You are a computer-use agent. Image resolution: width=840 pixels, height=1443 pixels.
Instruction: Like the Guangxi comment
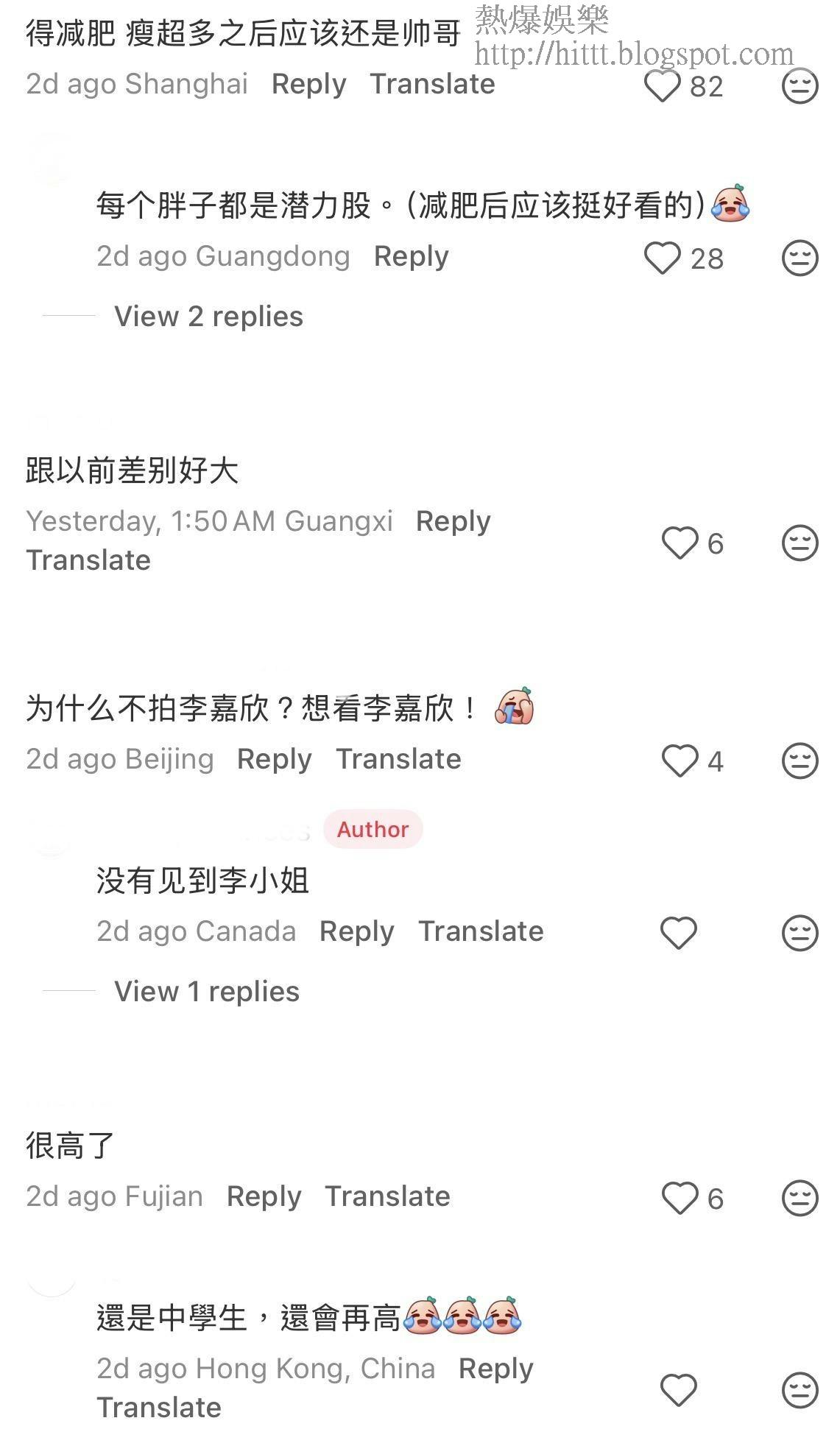click(x=679, y=543)
